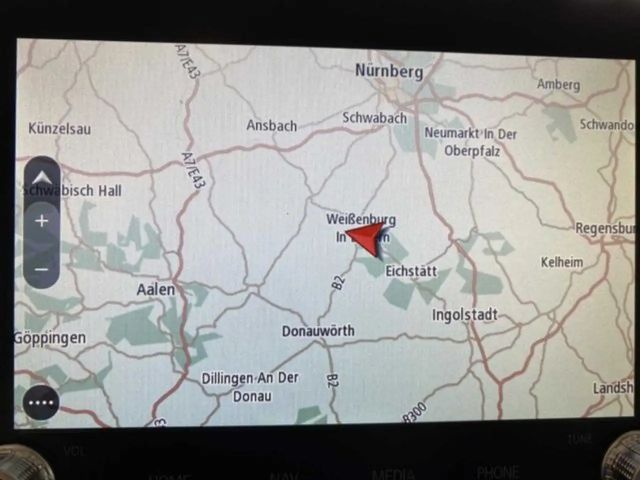The height and width of the screenshot is (480, 640).
Task: Zoom in on the map
Action: coord(42,221)
